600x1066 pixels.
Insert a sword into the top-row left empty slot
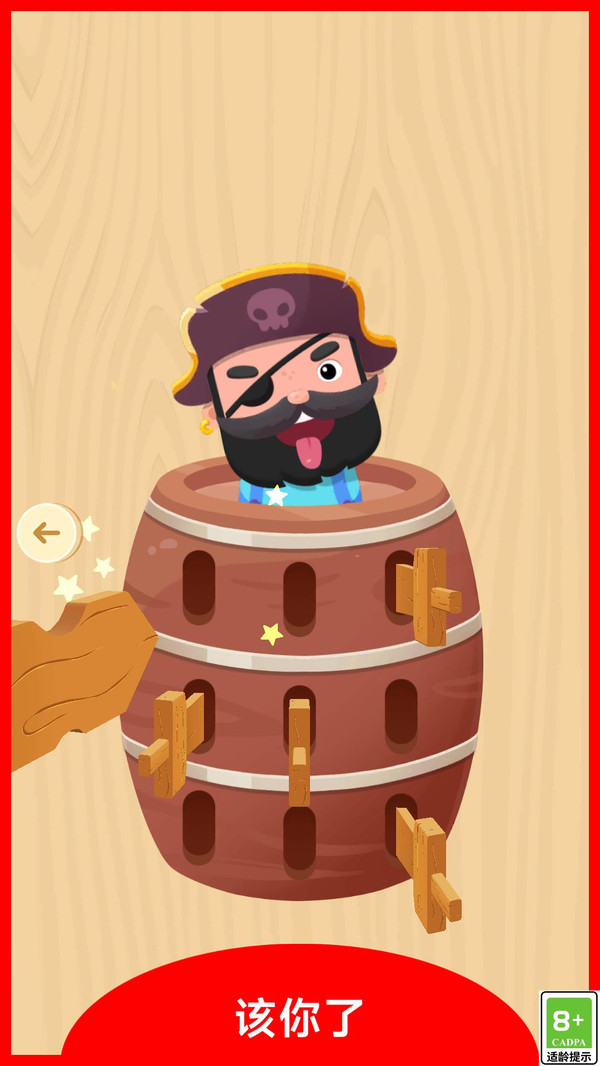[199, 587]
